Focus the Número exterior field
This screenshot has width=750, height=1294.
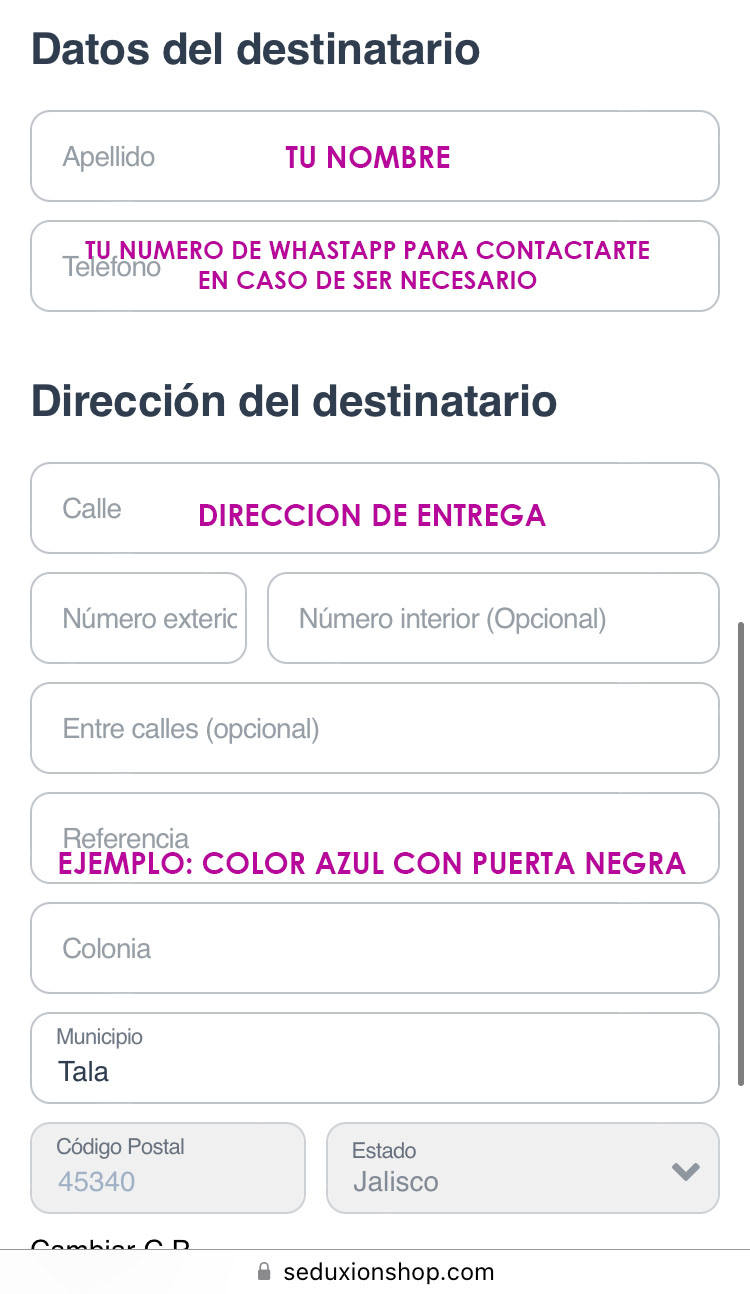[x=138, y=618]
